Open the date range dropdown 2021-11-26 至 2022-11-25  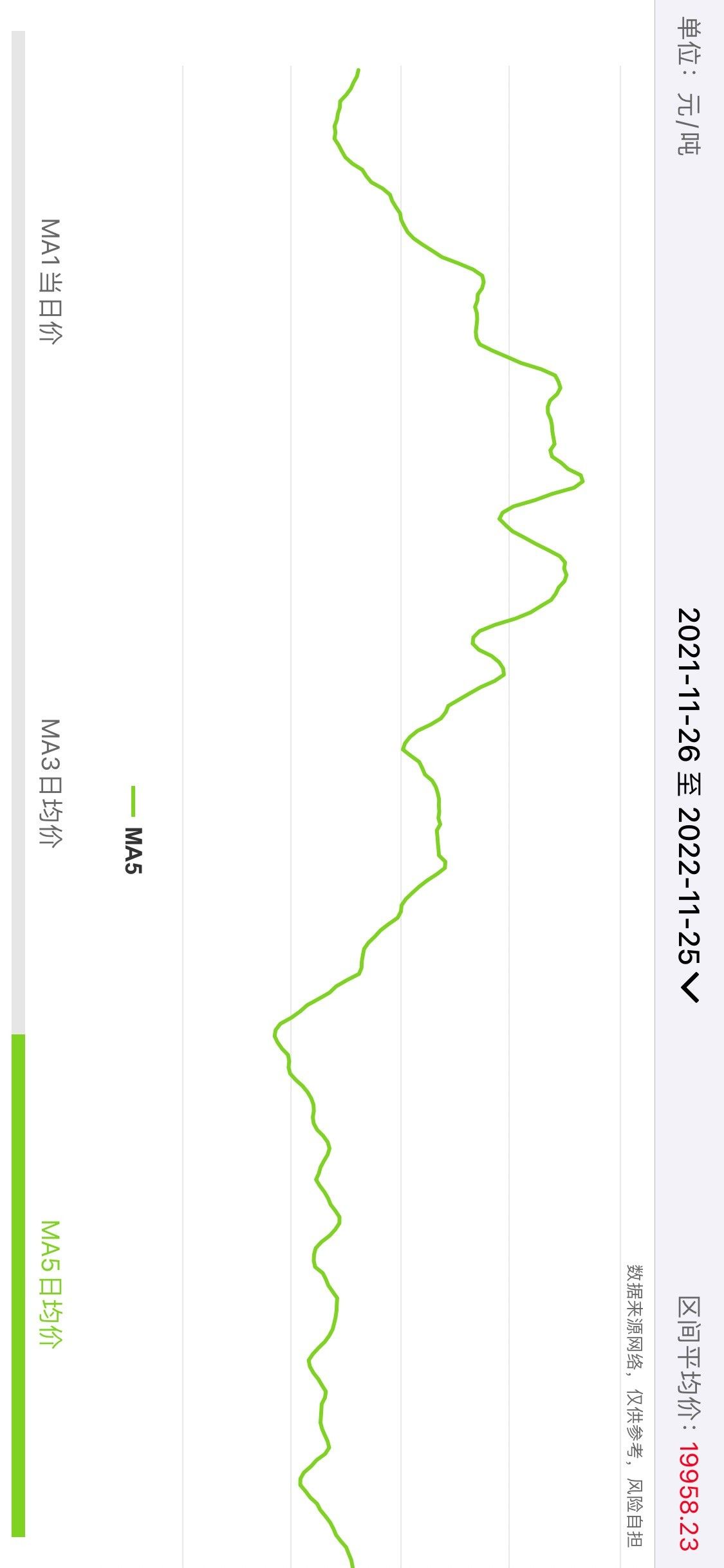(x=689, y=803)
